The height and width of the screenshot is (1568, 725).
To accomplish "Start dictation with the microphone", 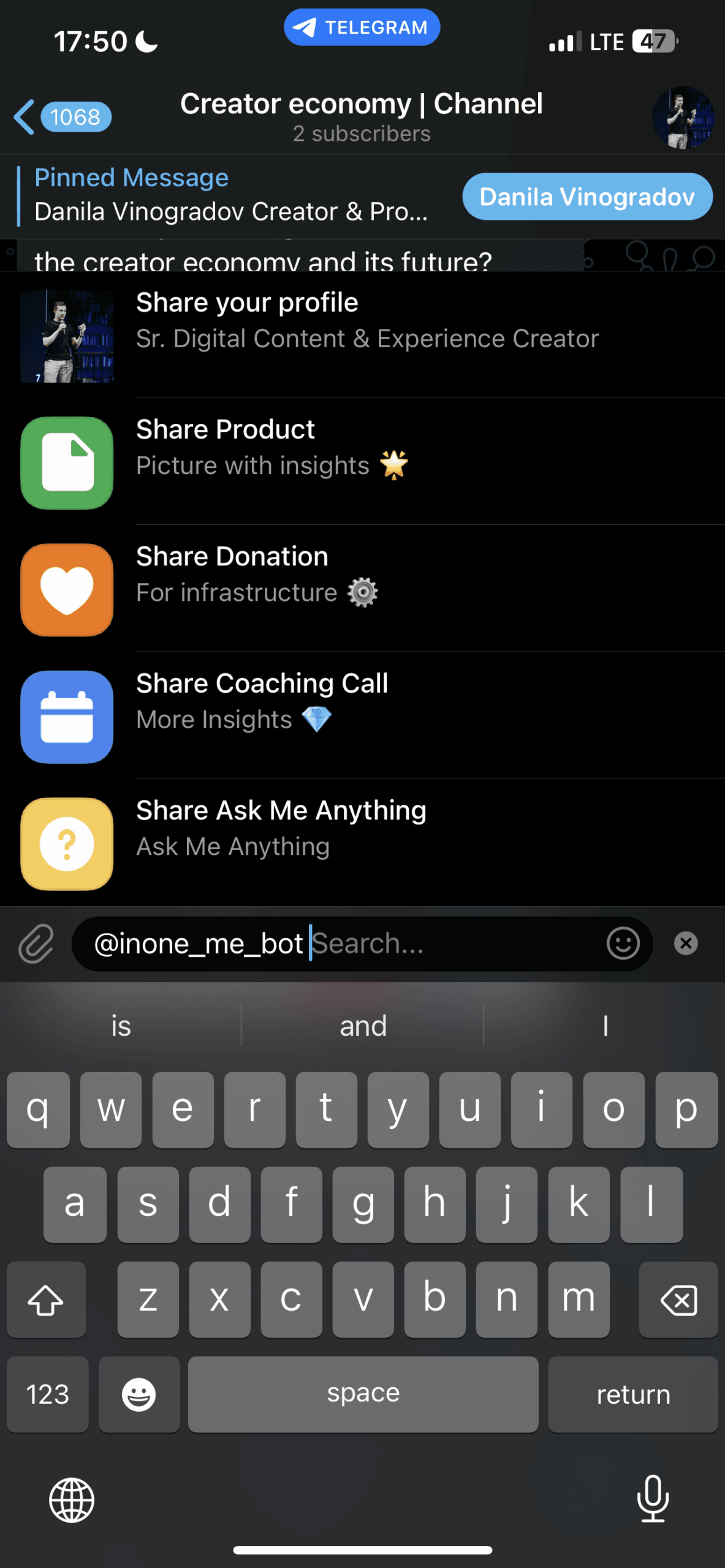I will [x=653, y=1498].
